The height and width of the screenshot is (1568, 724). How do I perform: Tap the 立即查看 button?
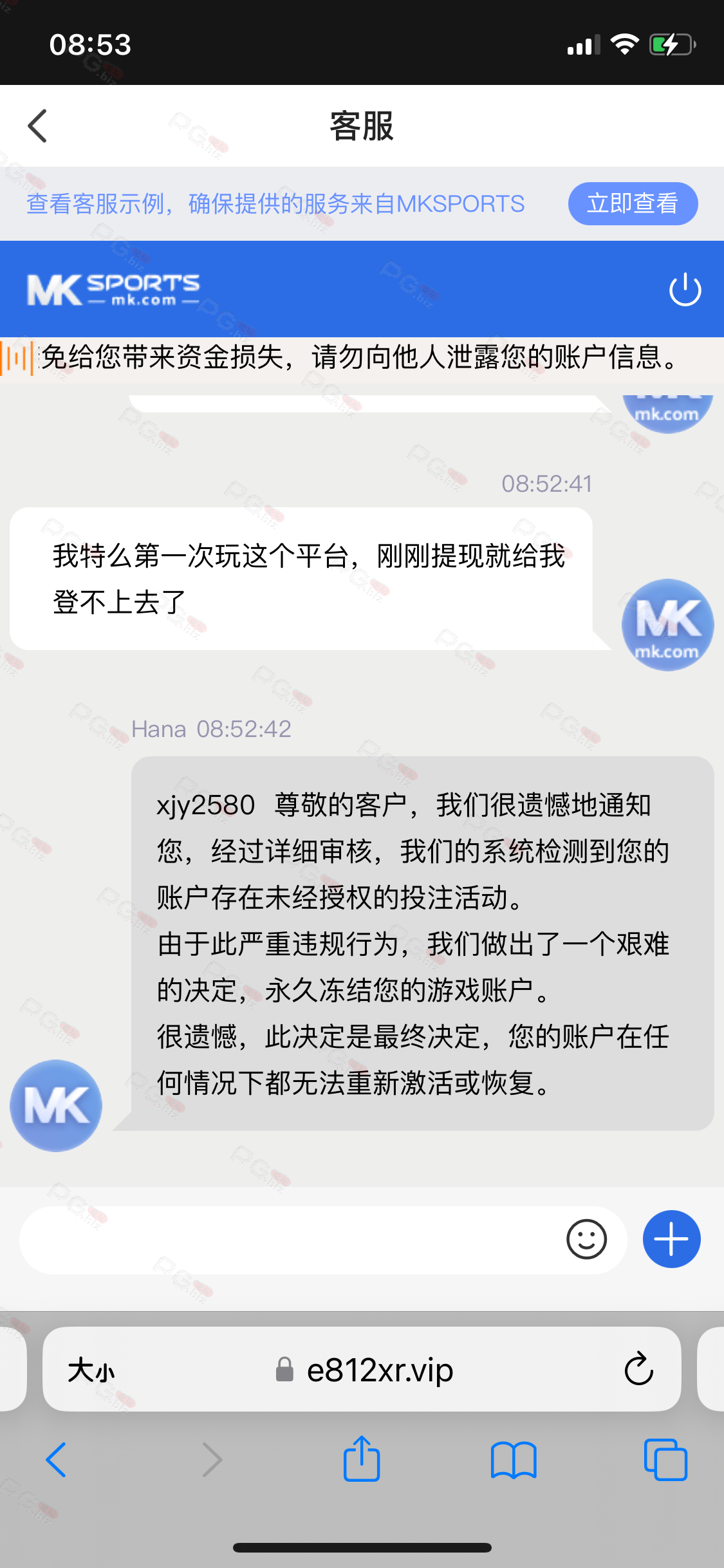(x=633, y=203)
